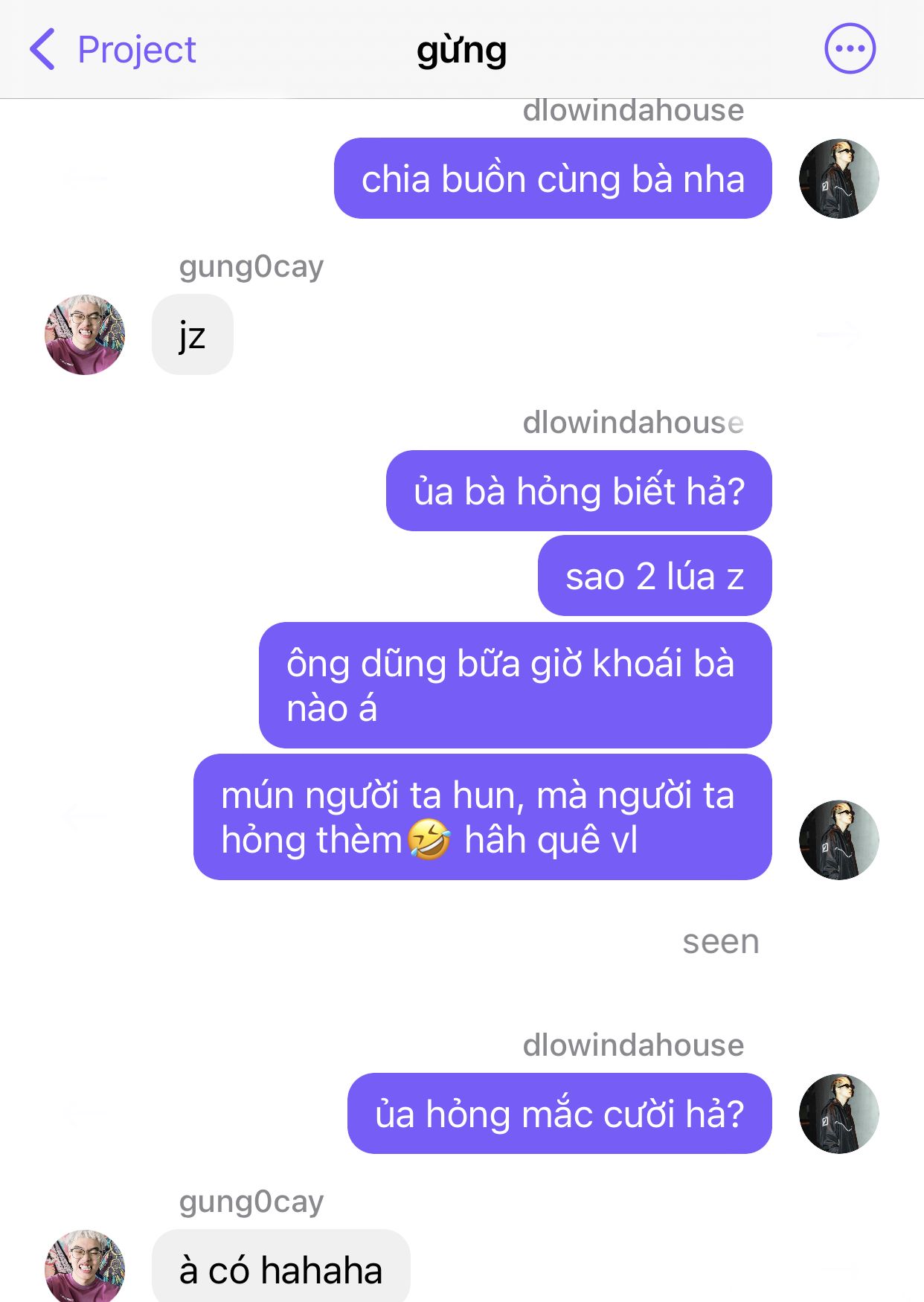
Task: Go back to Project
Action: point(112,50)
